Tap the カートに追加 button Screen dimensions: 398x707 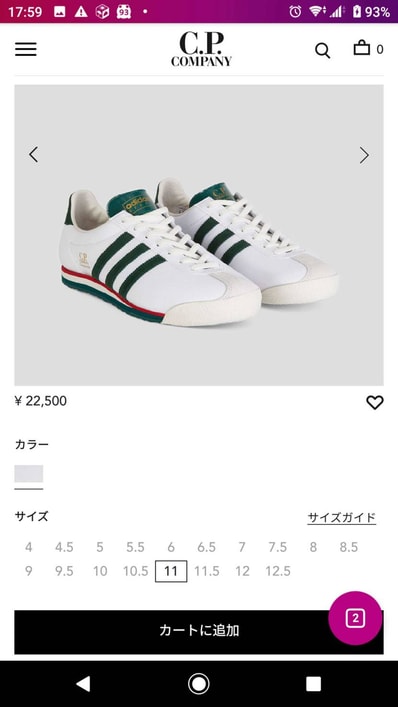tap(199, 632)
